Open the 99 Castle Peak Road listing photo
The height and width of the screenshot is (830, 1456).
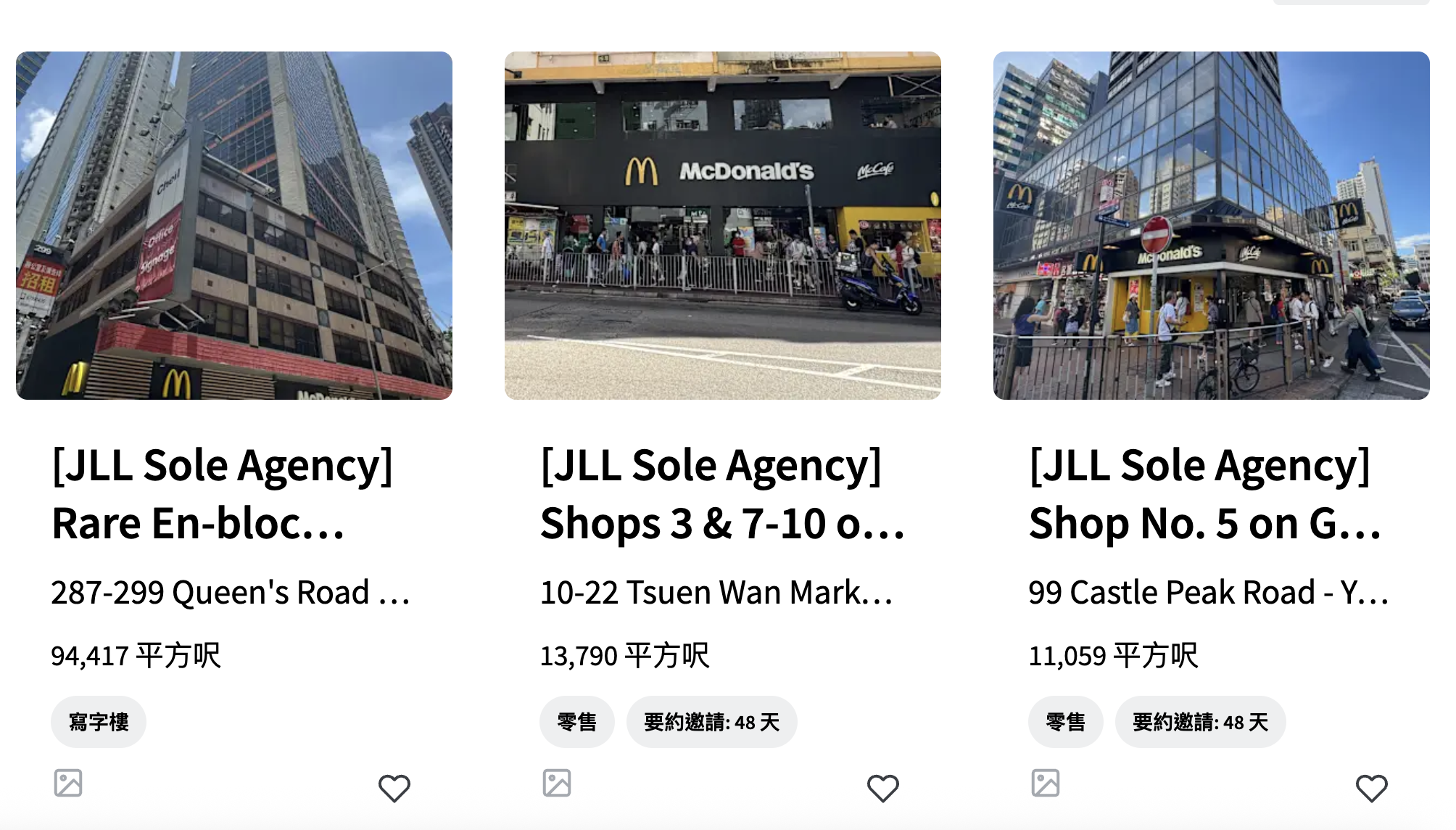click(x=1212, y=226)
